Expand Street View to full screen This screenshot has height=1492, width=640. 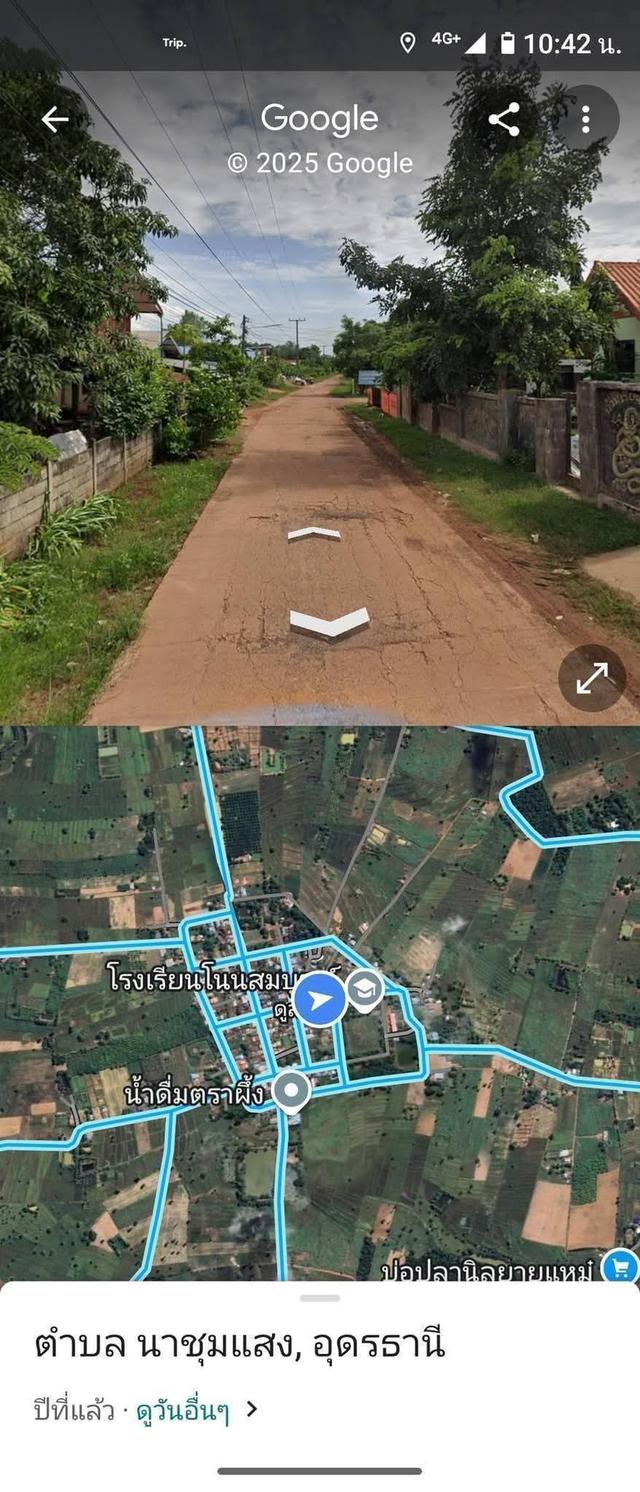[592, 678]
